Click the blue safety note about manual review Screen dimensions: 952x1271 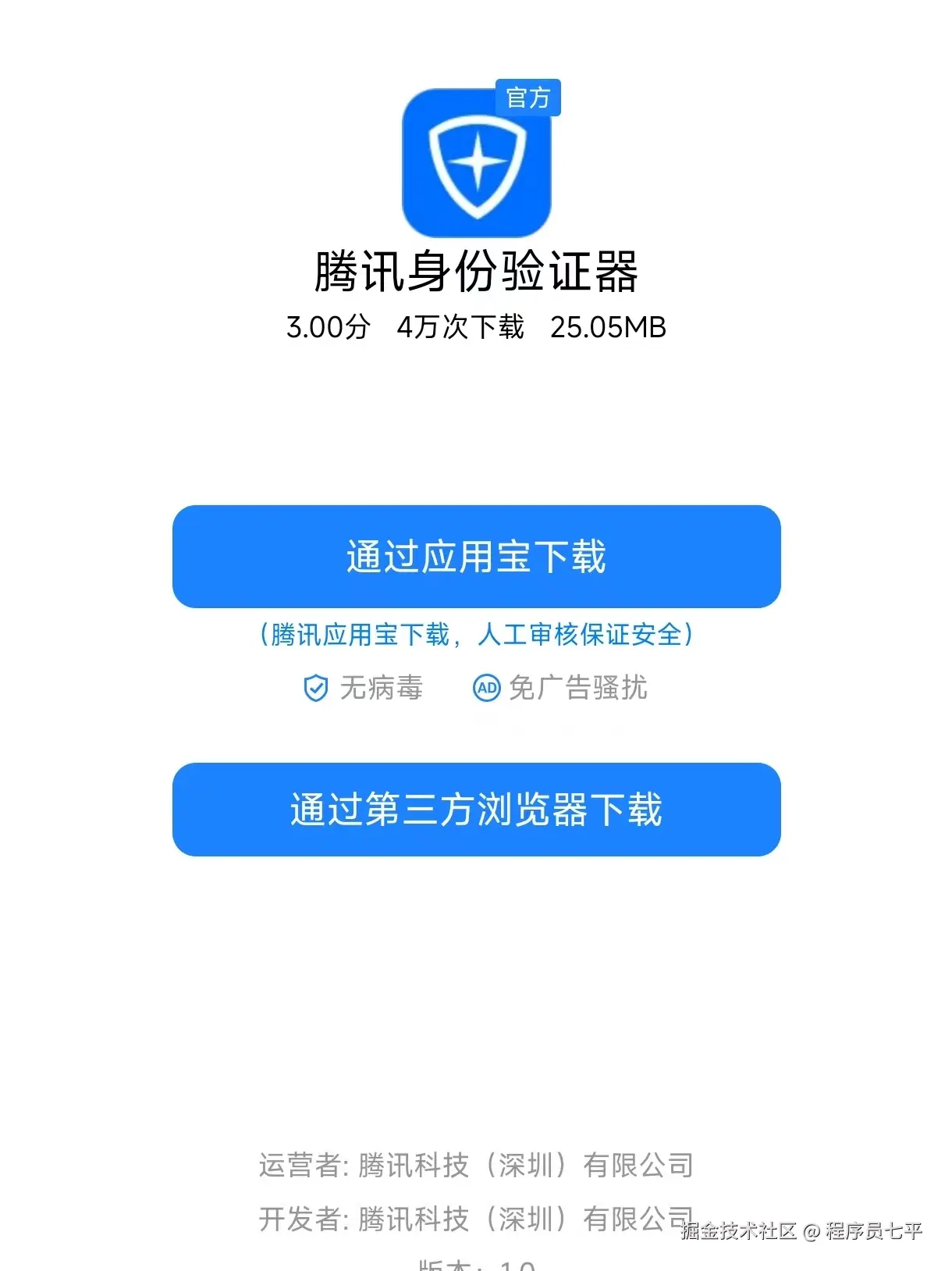point(476,635)
